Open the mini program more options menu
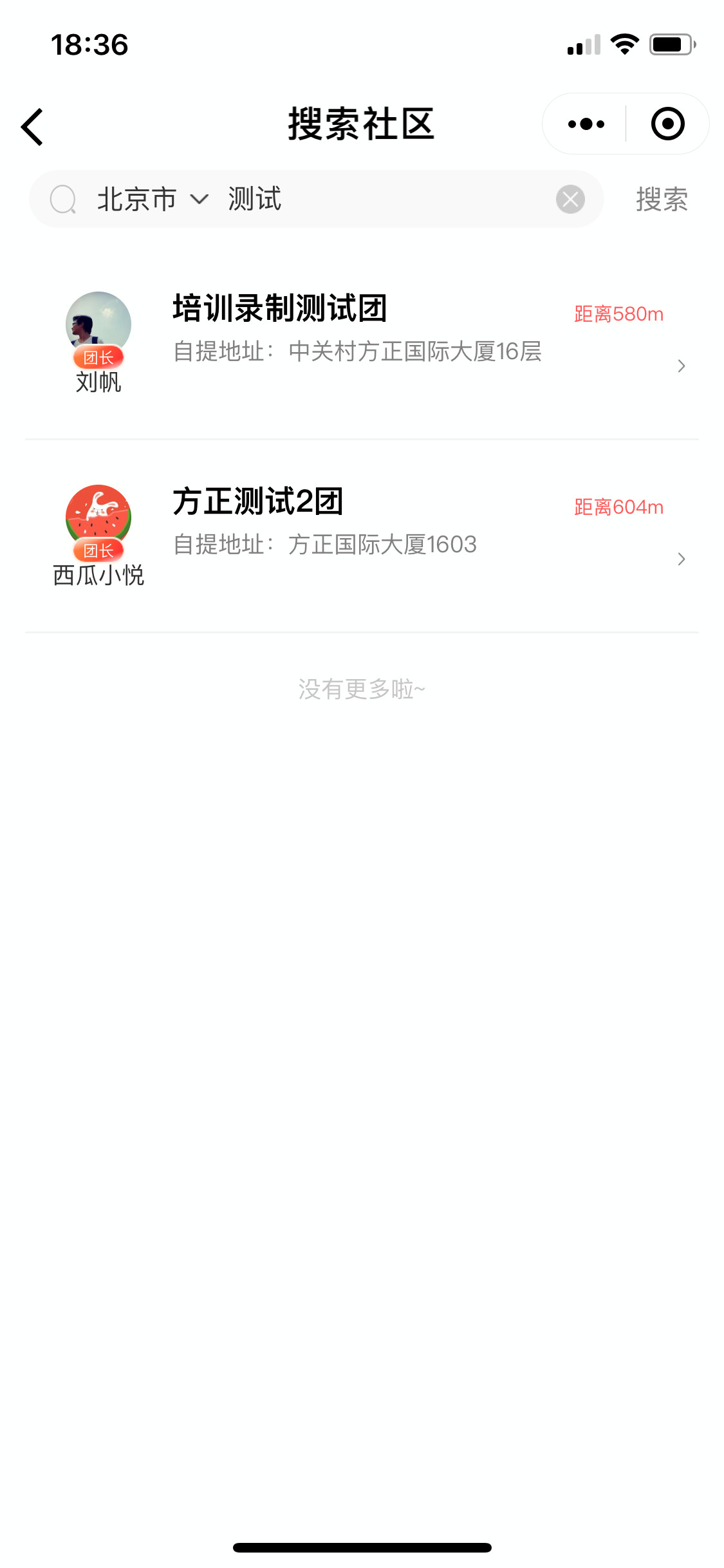Viewport: 724px width, 1568px height. (586, 124)
